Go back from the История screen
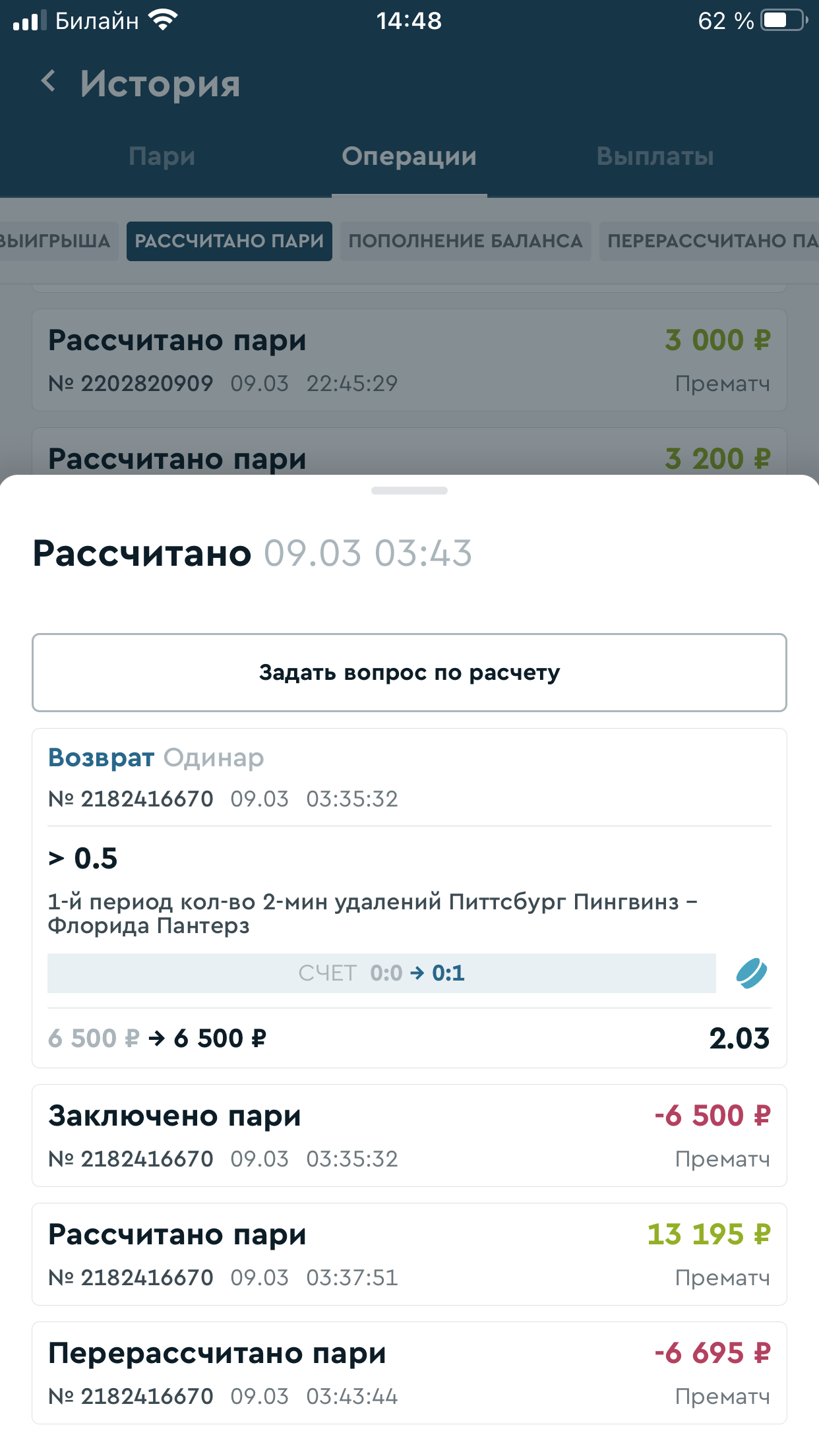Viewport: 819px width, 1456px height. pyautogui.click(x=48, y=82)
